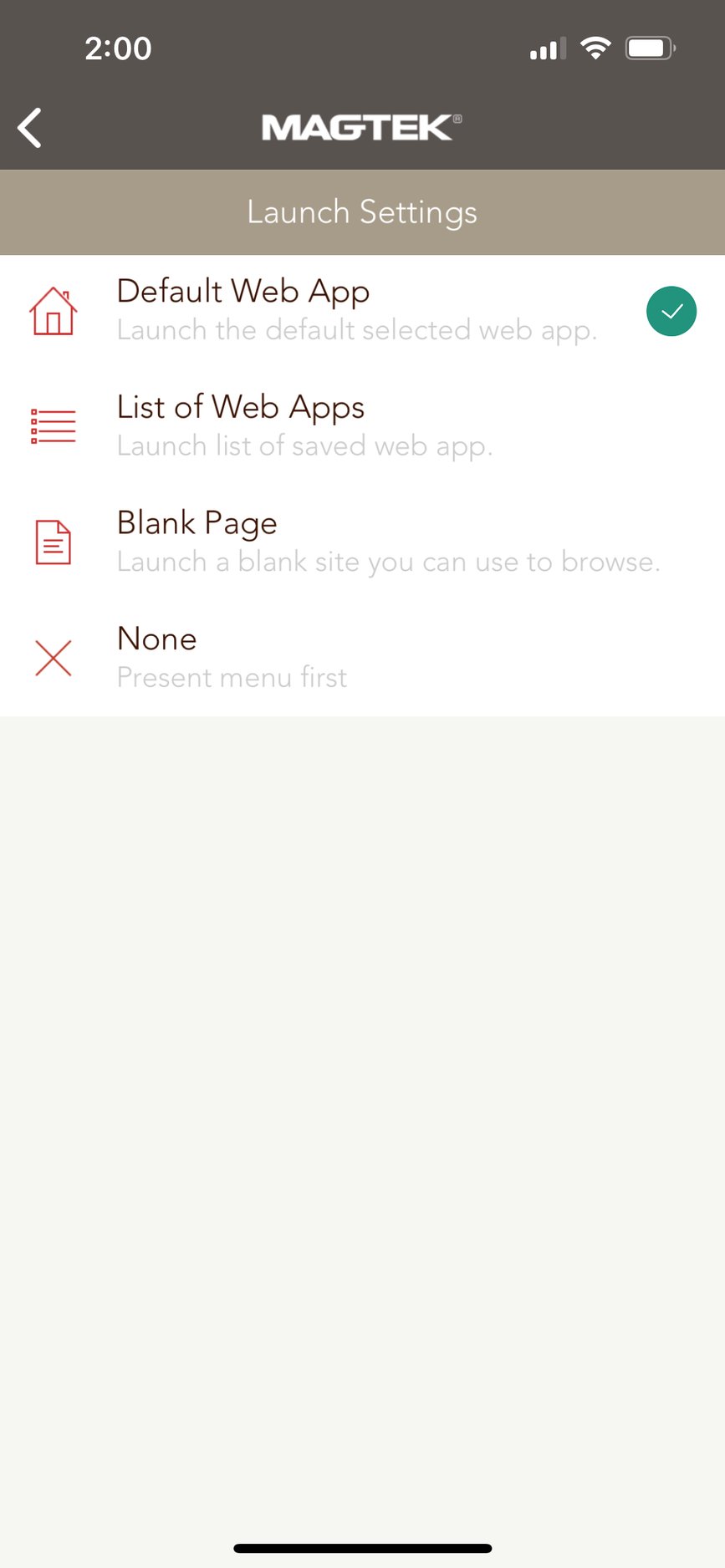Screen dimensions: 725x1568
Task: Tap Launch list of saved web app text
Action: tap(304, 446)
